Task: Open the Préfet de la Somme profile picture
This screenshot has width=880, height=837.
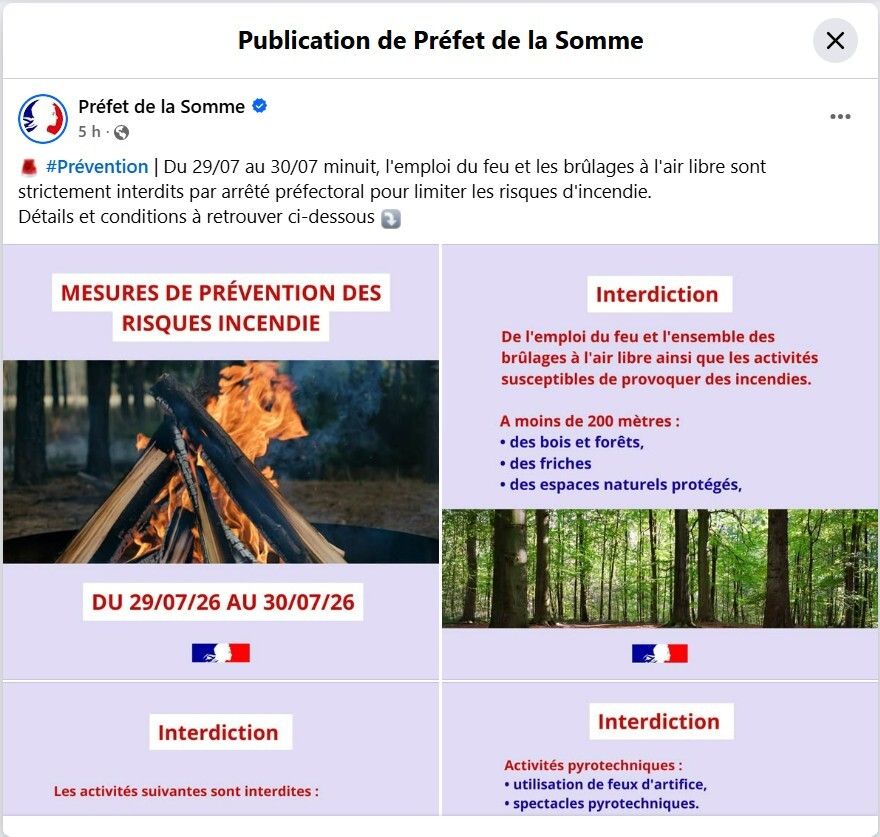Action: (43, 118)
